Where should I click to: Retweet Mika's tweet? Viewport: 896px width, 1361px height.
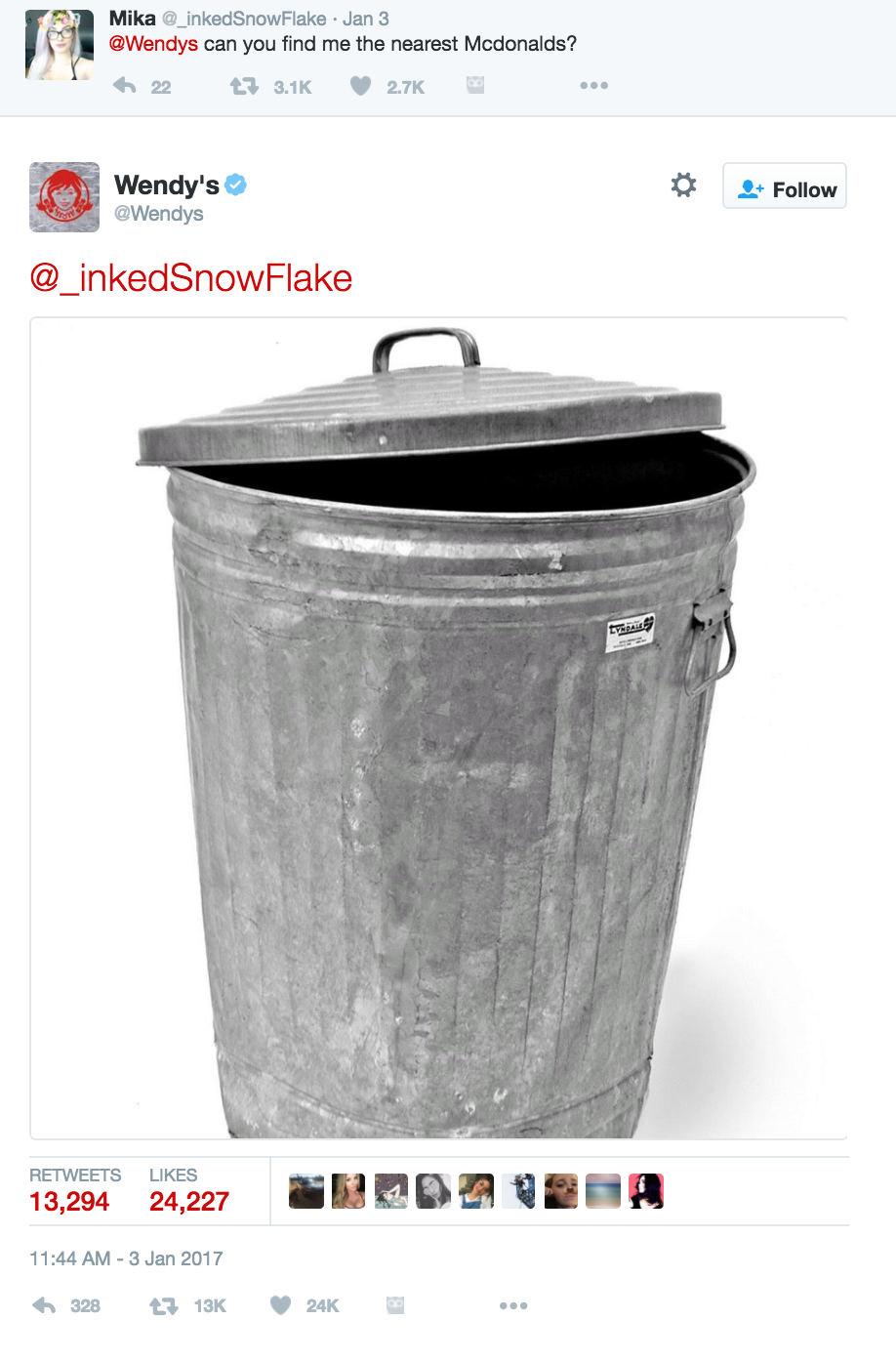pos(244,86)
